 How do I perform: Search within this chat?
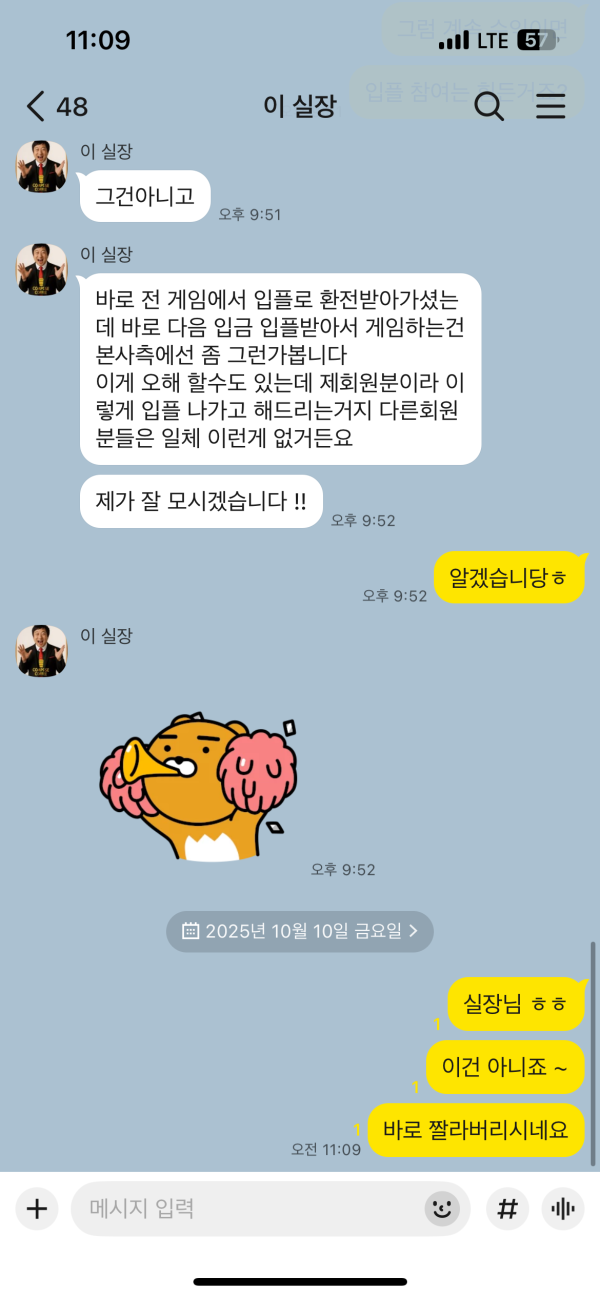pyautogui.click(x=488, y=106)
